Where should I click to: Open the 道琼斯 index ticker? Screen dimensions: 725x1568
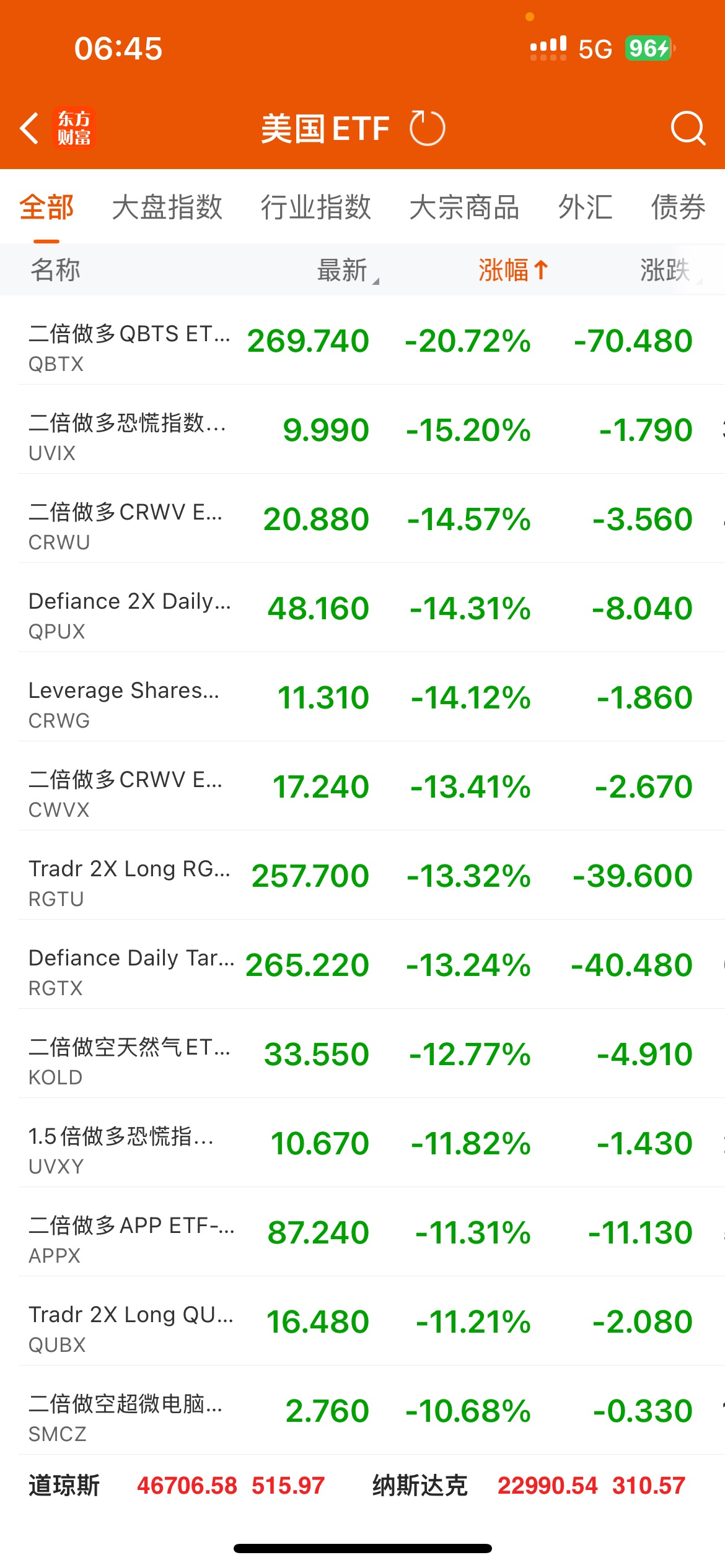[x=177, y=1485]
